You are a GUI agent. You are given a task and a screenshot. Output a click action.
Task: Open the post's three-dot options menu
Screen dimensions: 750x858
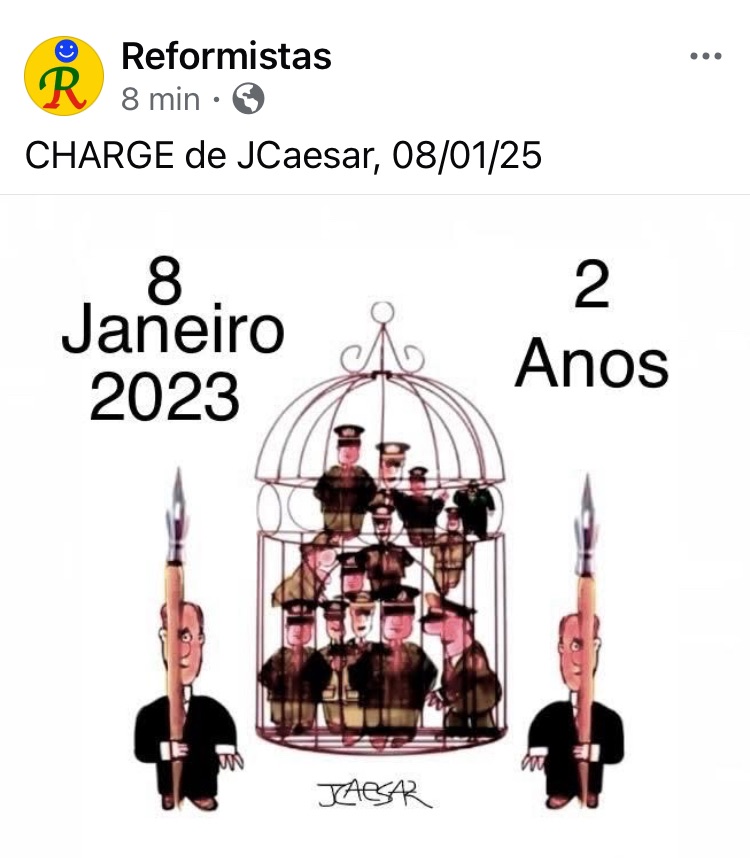[x=705, y=57]
